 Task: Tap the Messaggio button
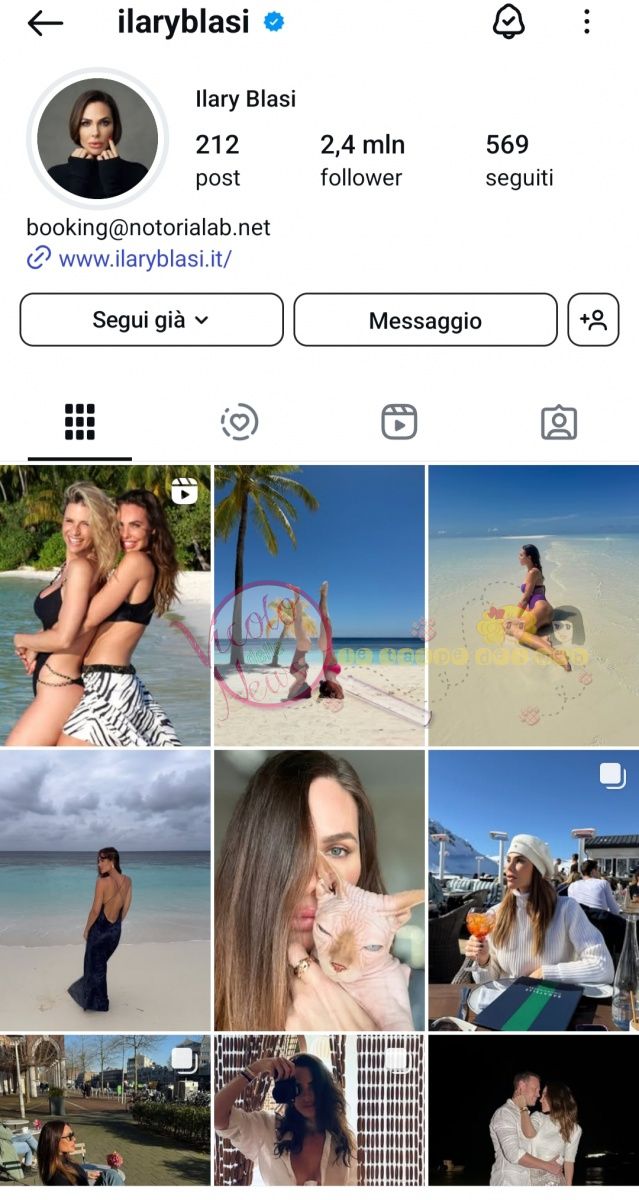[x=425, y=320]
